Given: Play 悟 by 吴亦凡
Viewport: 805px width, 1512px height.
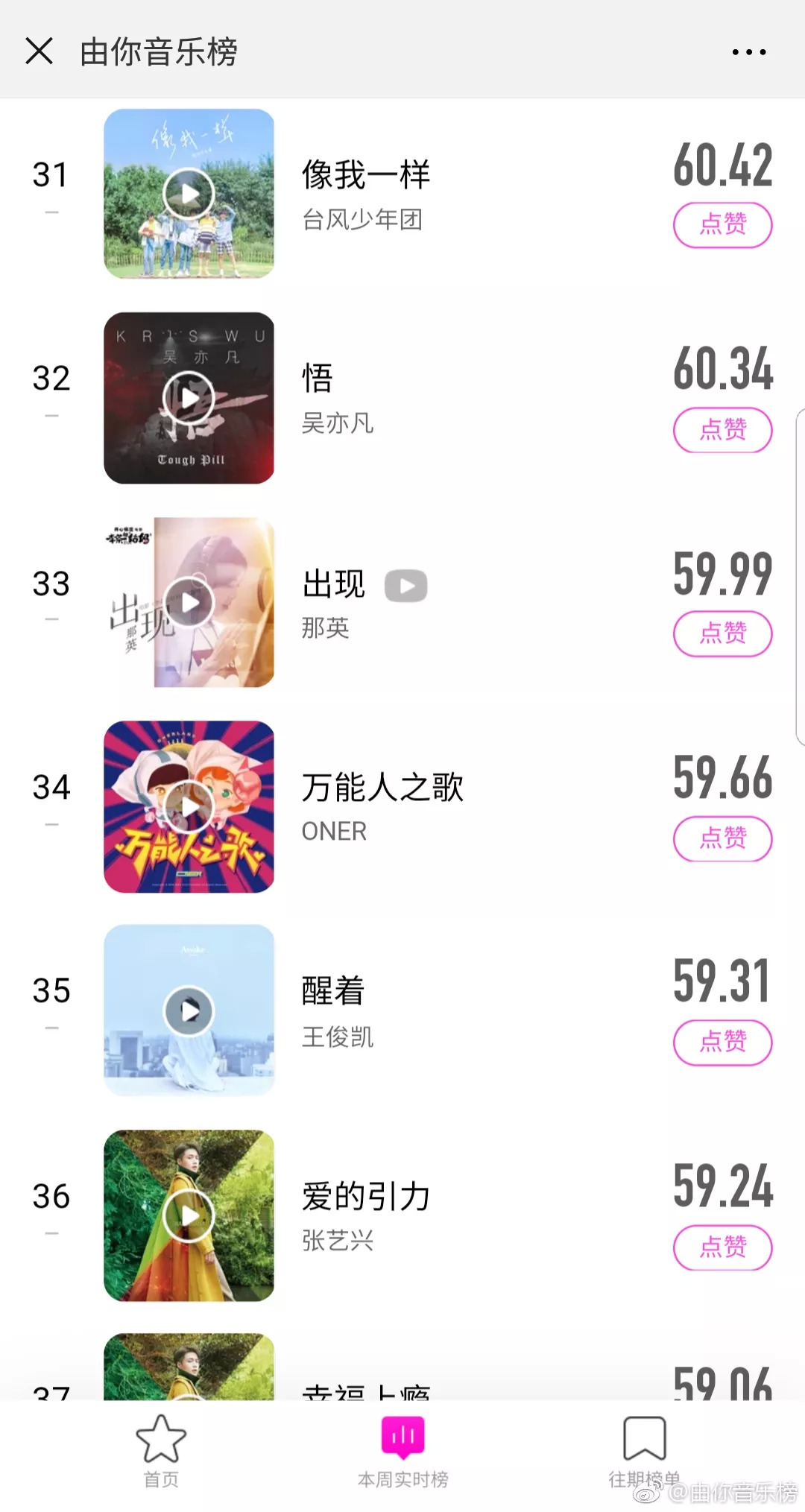Looking at the screenshot, I should coord(189,398).
